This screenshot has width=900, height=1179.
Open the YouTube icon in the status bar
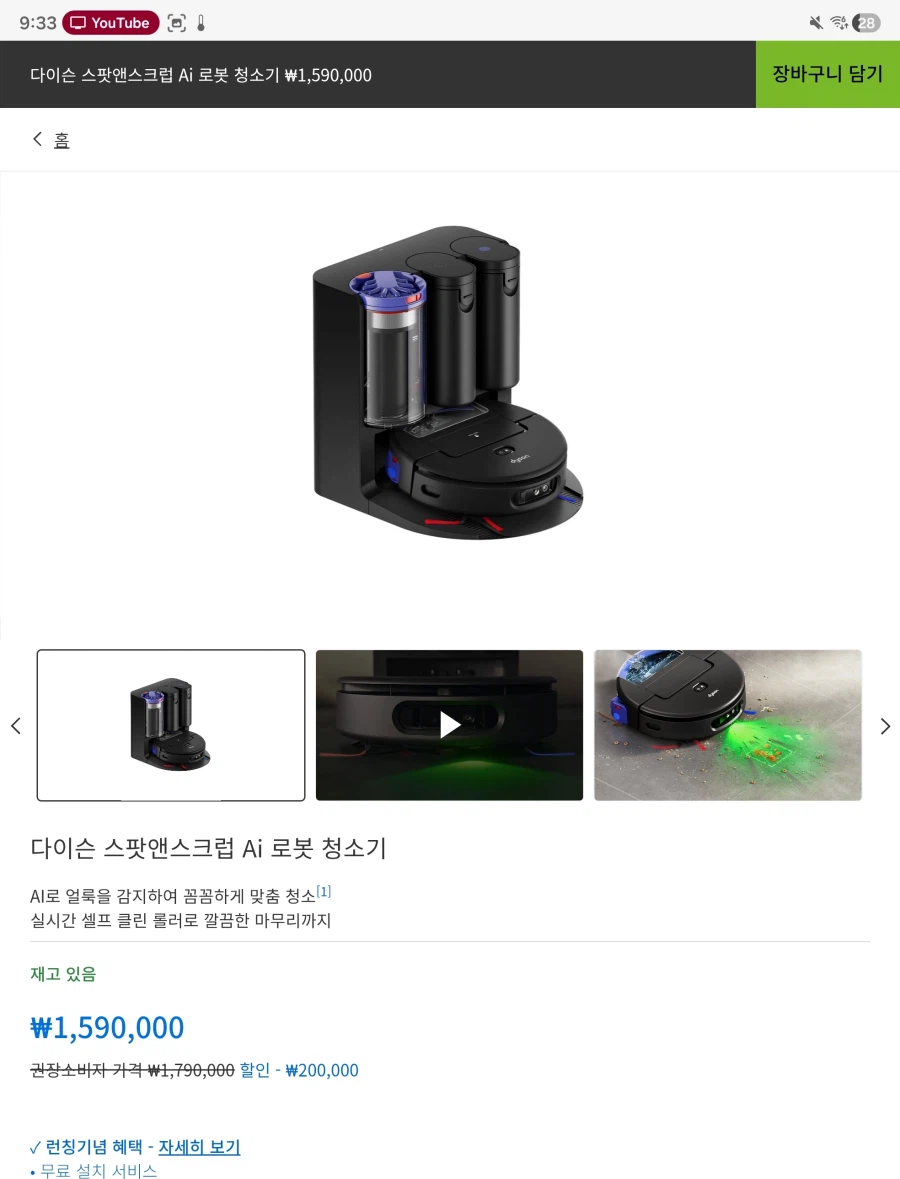(x=110, y=22)
